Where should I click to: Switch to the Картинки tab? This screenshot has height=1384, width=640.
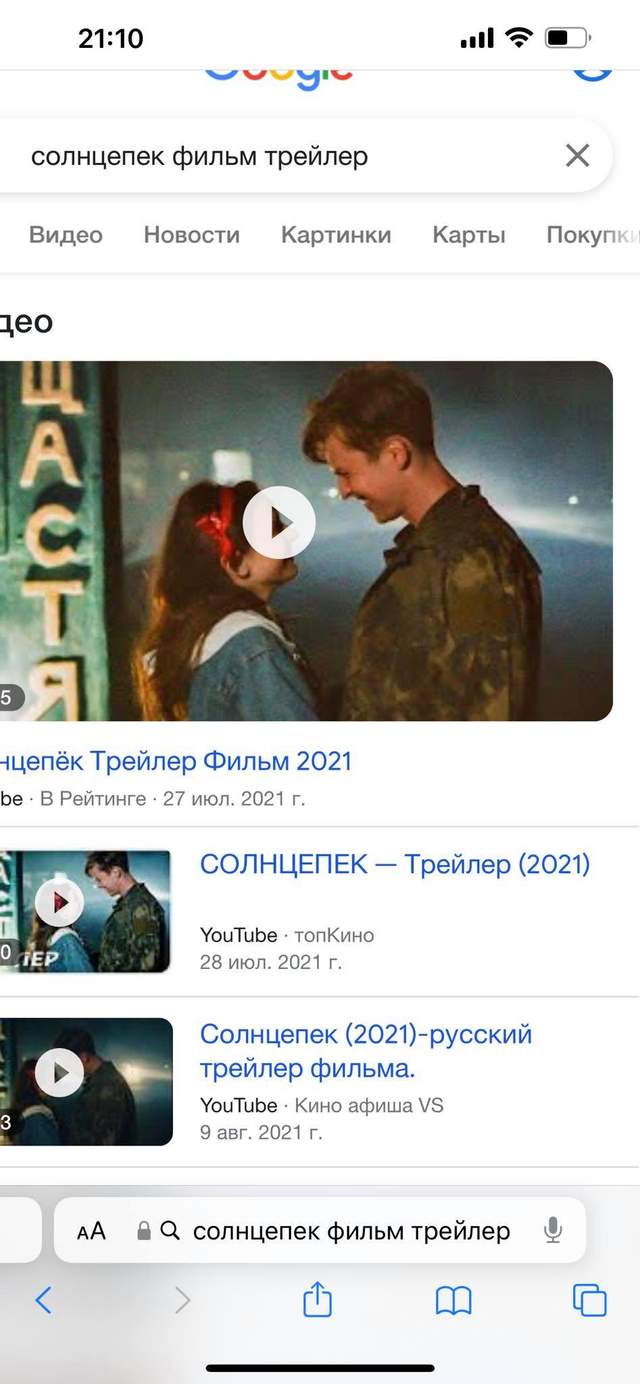point(336,235)
